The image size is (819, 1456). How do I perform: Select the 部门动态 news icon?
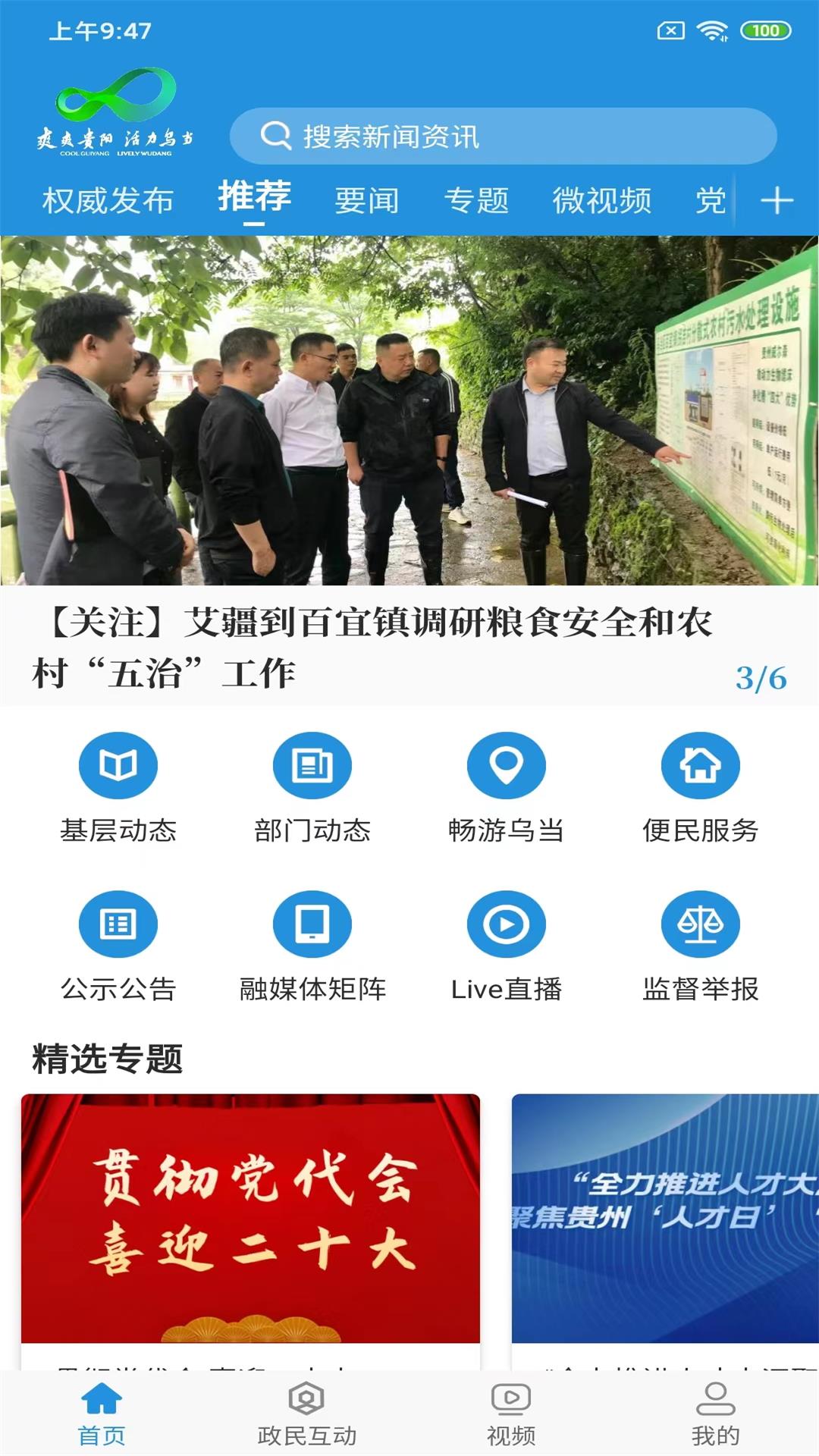313,766
